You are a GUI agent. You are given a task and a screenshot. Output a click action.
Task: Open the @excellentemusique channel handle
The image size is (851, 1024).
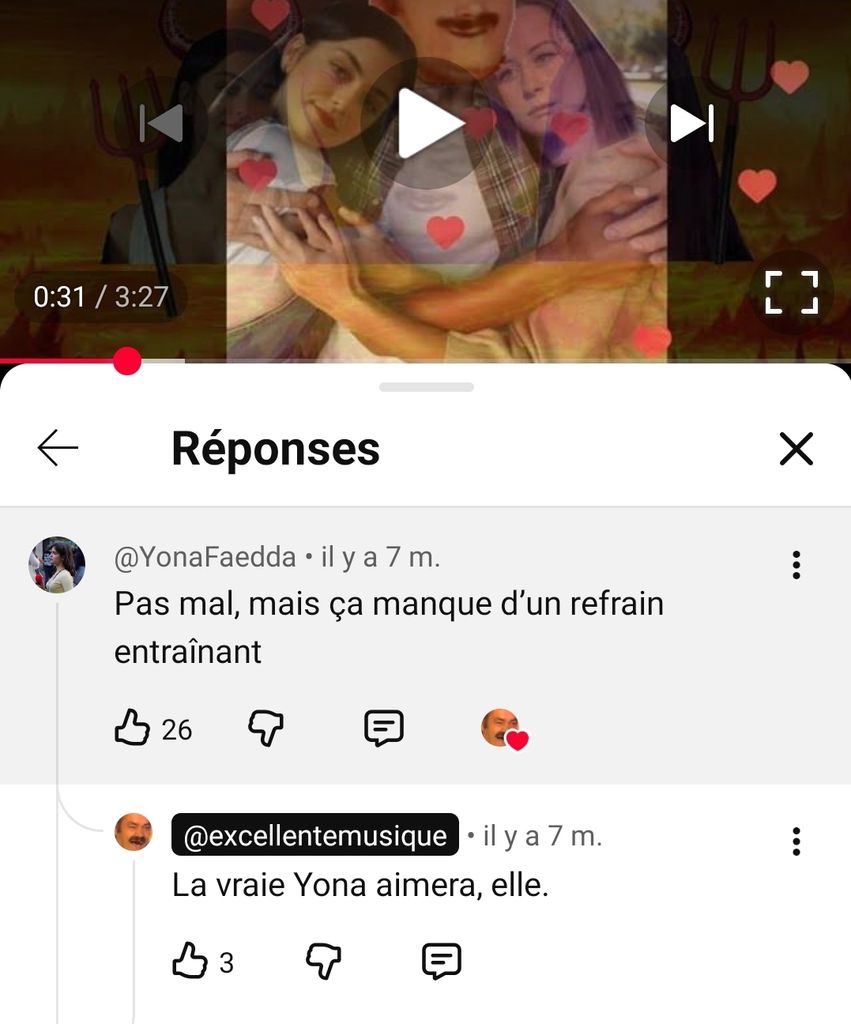(315, 835)
